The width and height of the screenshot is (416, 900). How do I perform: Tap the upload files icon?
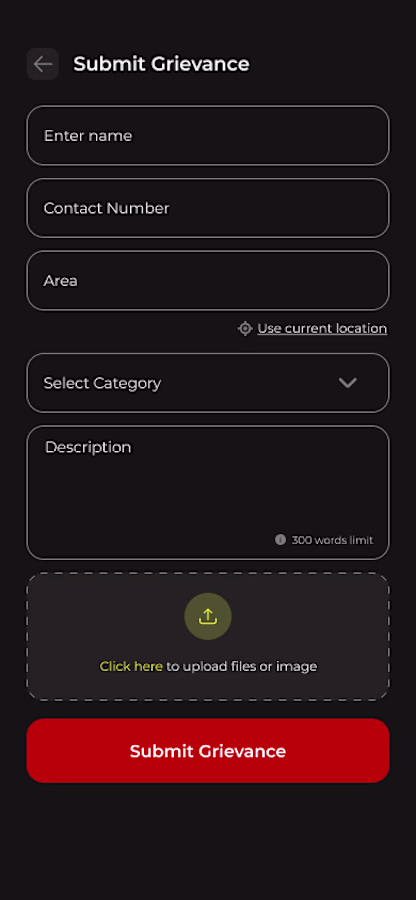[x=208, y=616]
